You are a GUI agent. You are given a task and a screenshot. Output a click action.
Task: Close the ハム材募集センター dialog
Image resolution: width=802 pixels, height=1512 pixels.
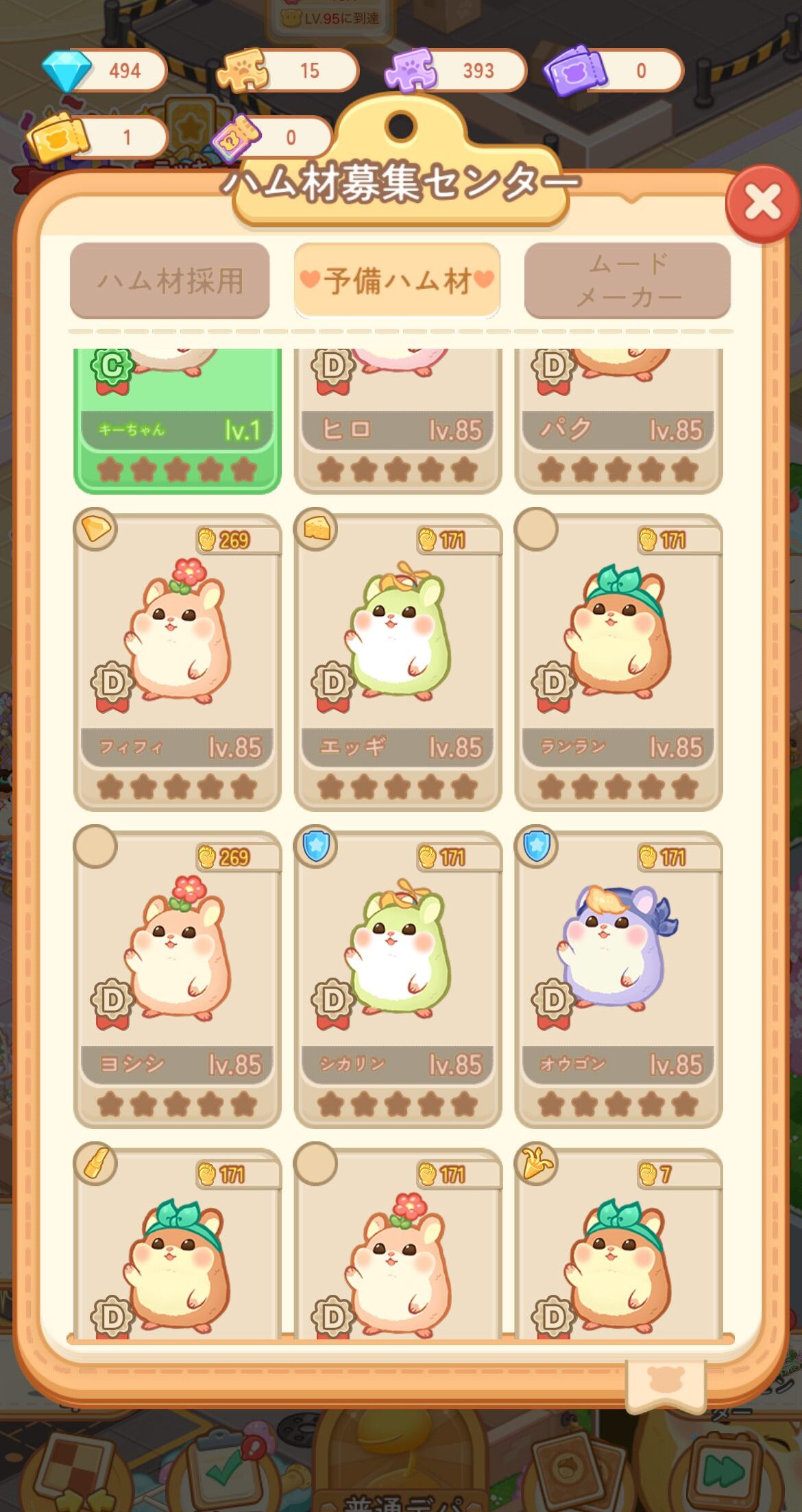click(762, 203)
